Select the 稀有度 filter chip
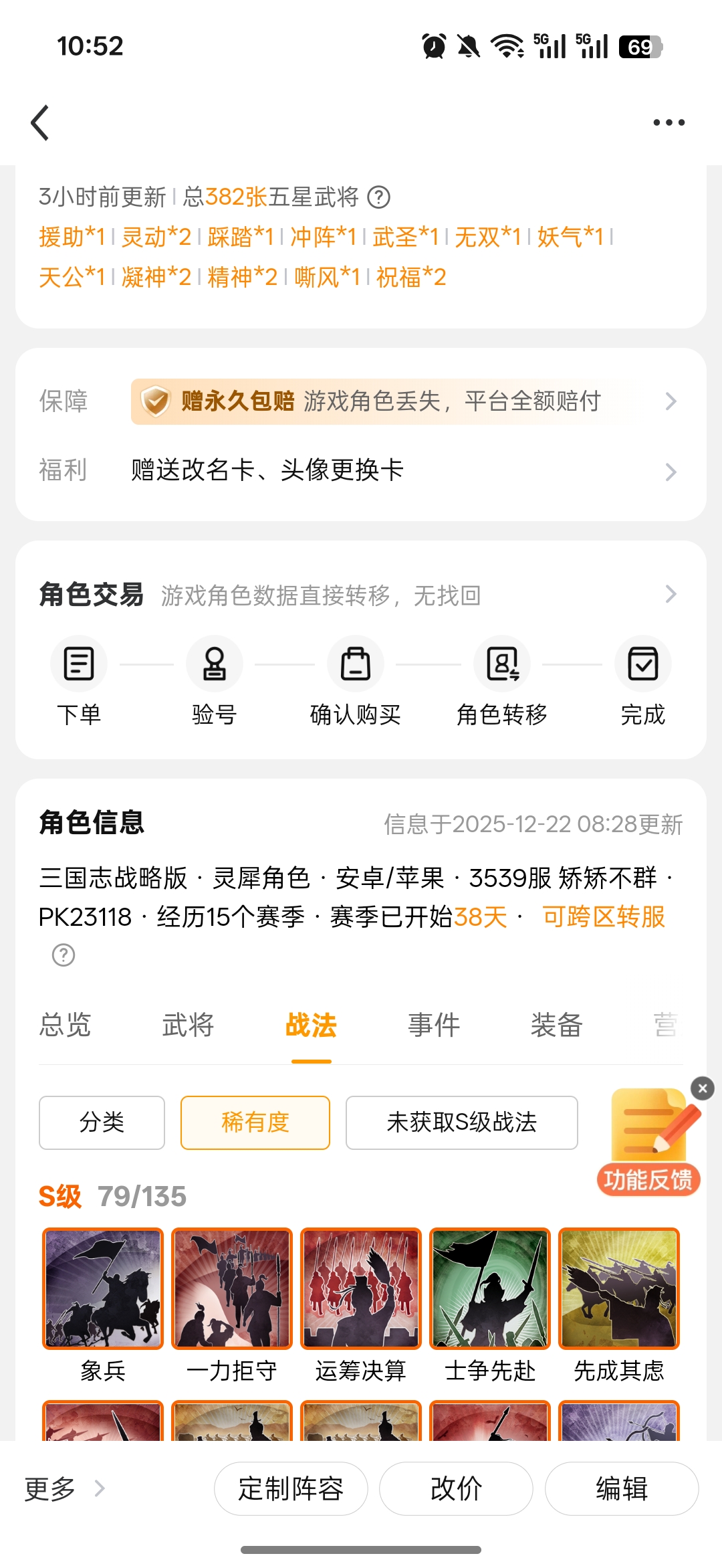Viewport: 722px width, 1568px height. pyautogui.click(x=255, y=1122)
